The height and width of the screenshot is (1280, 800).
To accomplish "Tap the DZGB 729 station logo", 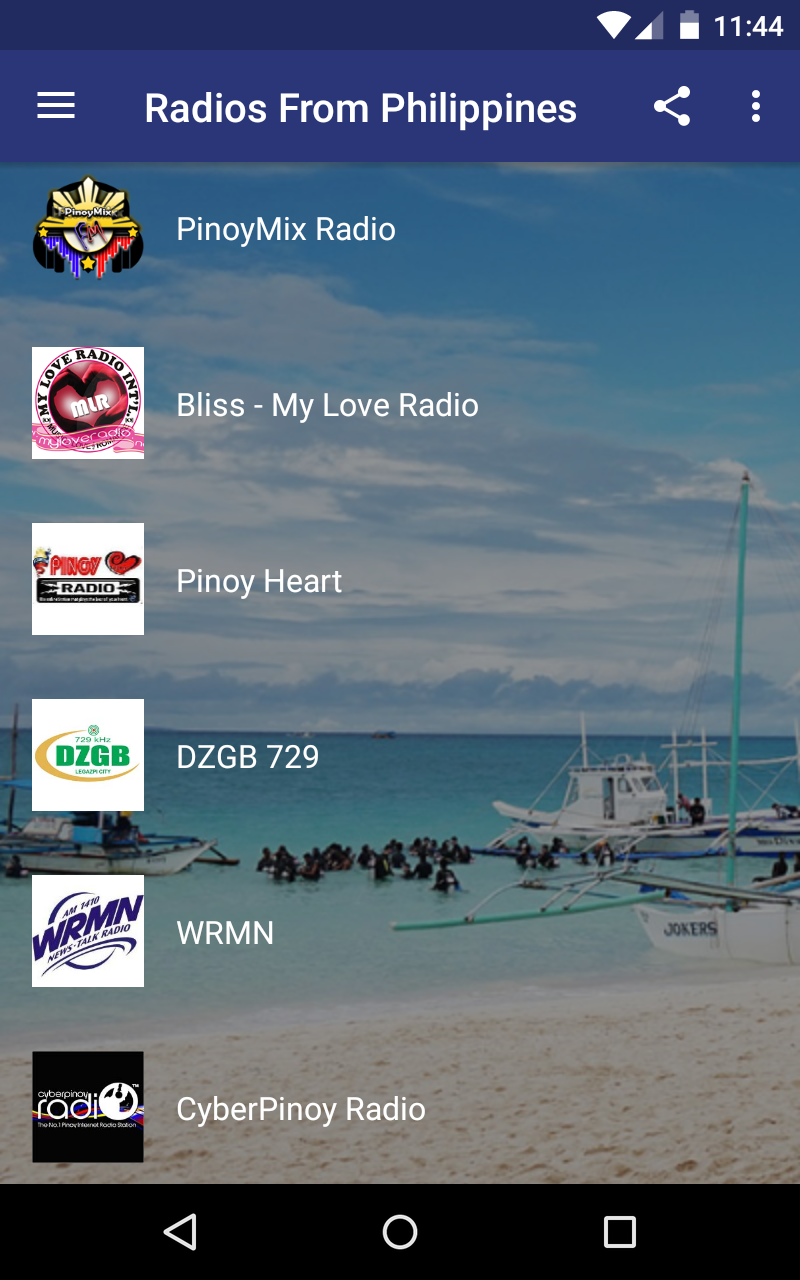I will [88, 755].
